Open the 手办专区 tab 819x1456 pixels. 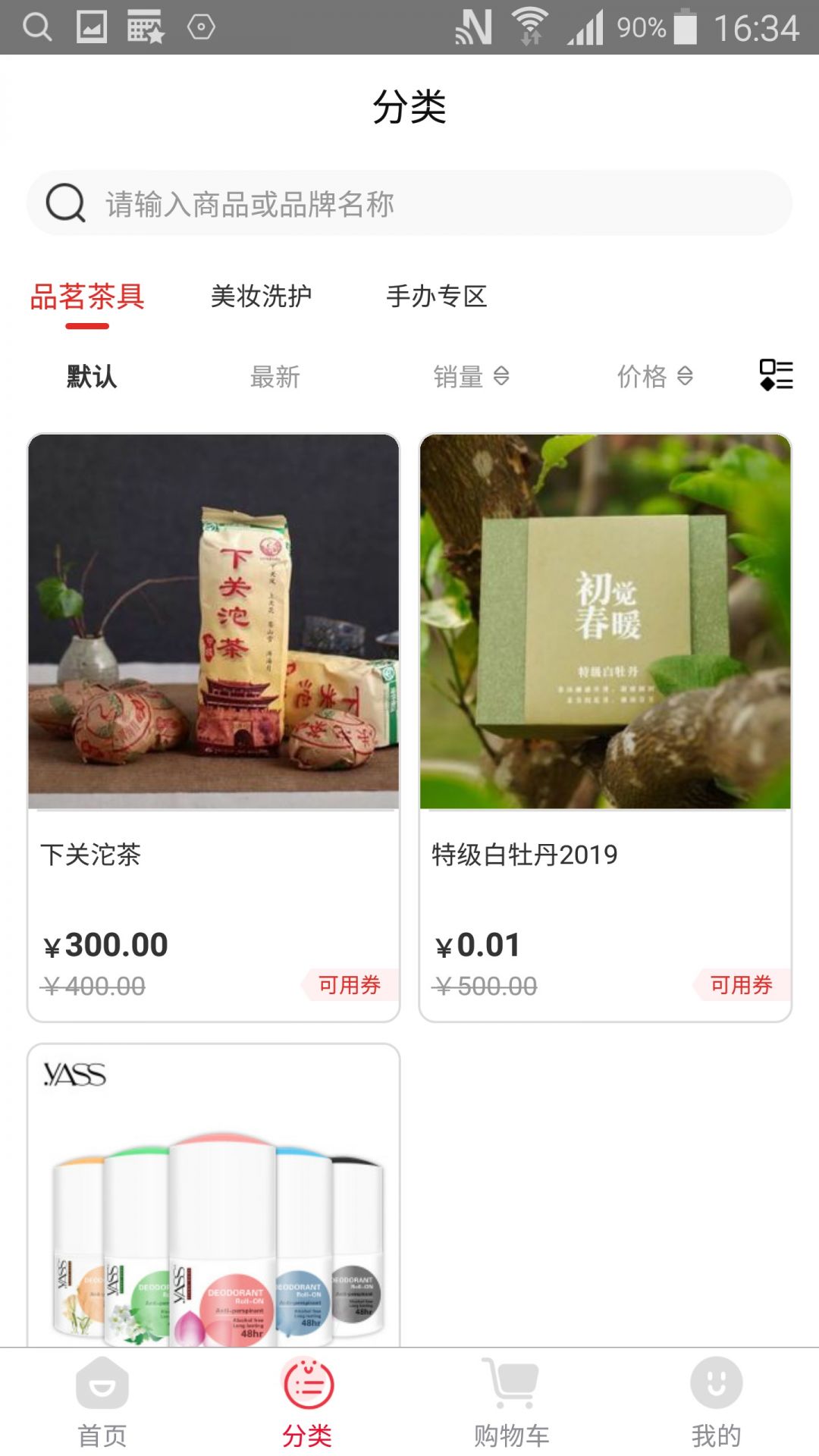tap(438, 297)
